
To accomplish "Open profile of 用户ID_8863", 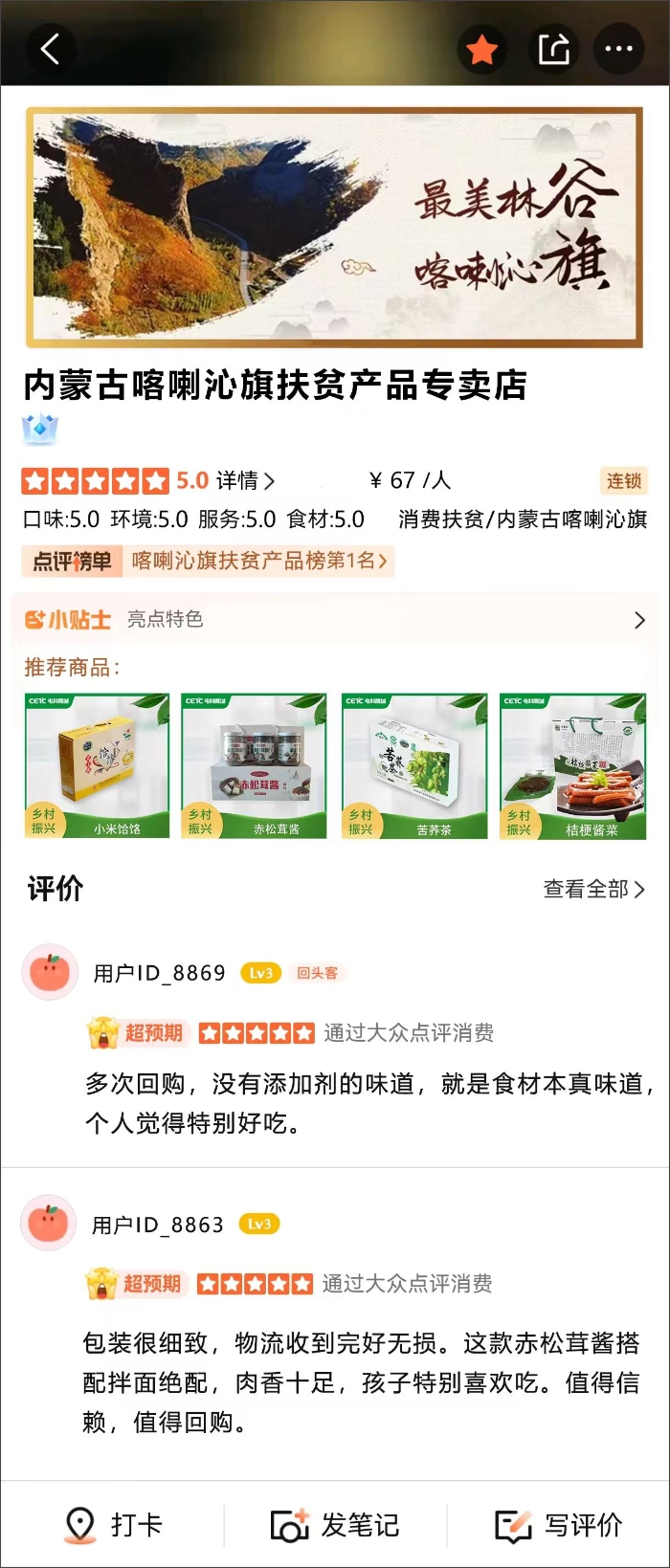I will tap(48, 1223).
